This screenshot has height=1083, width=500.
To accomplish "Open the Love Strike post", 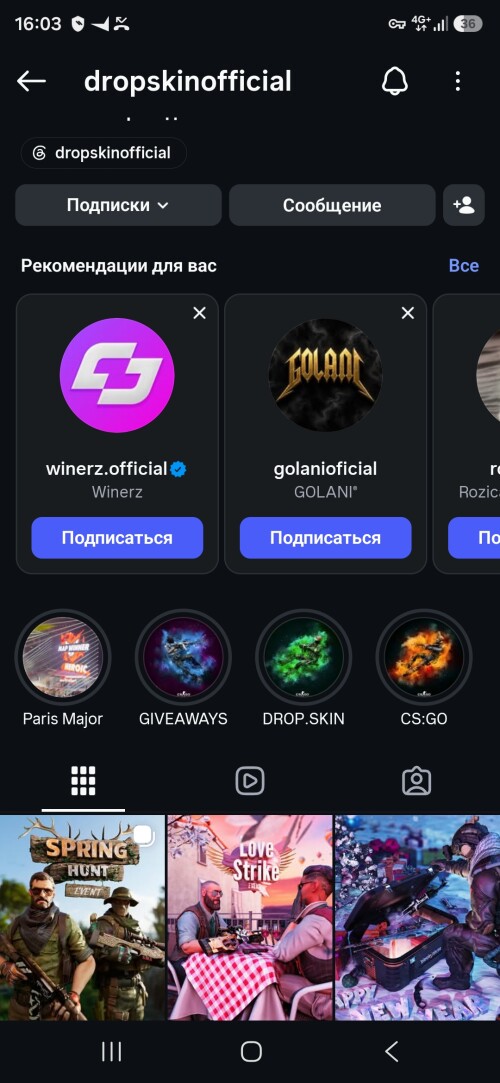I will 250,918.
